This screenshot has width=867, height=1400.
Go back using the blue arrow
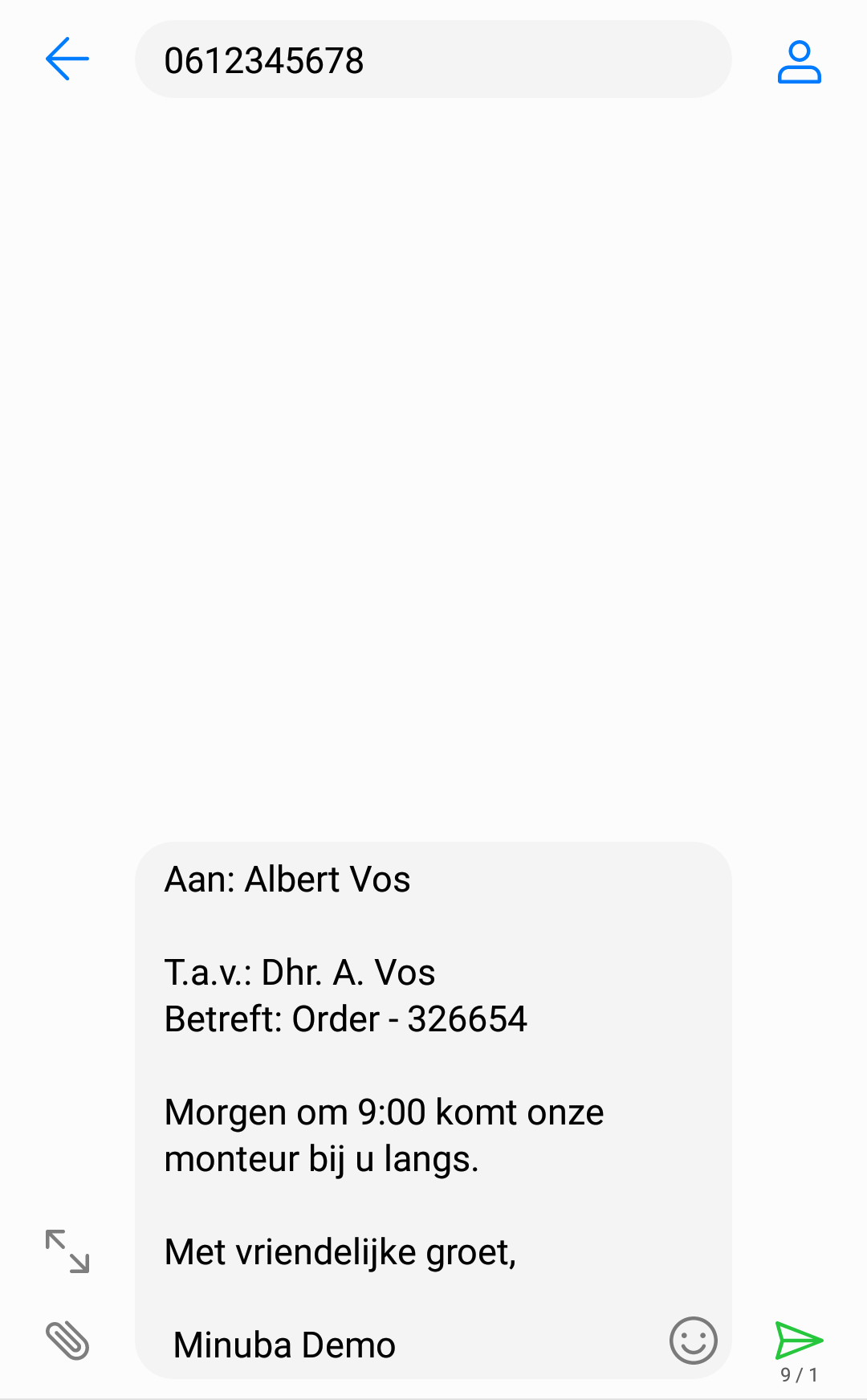pos(67,59)
